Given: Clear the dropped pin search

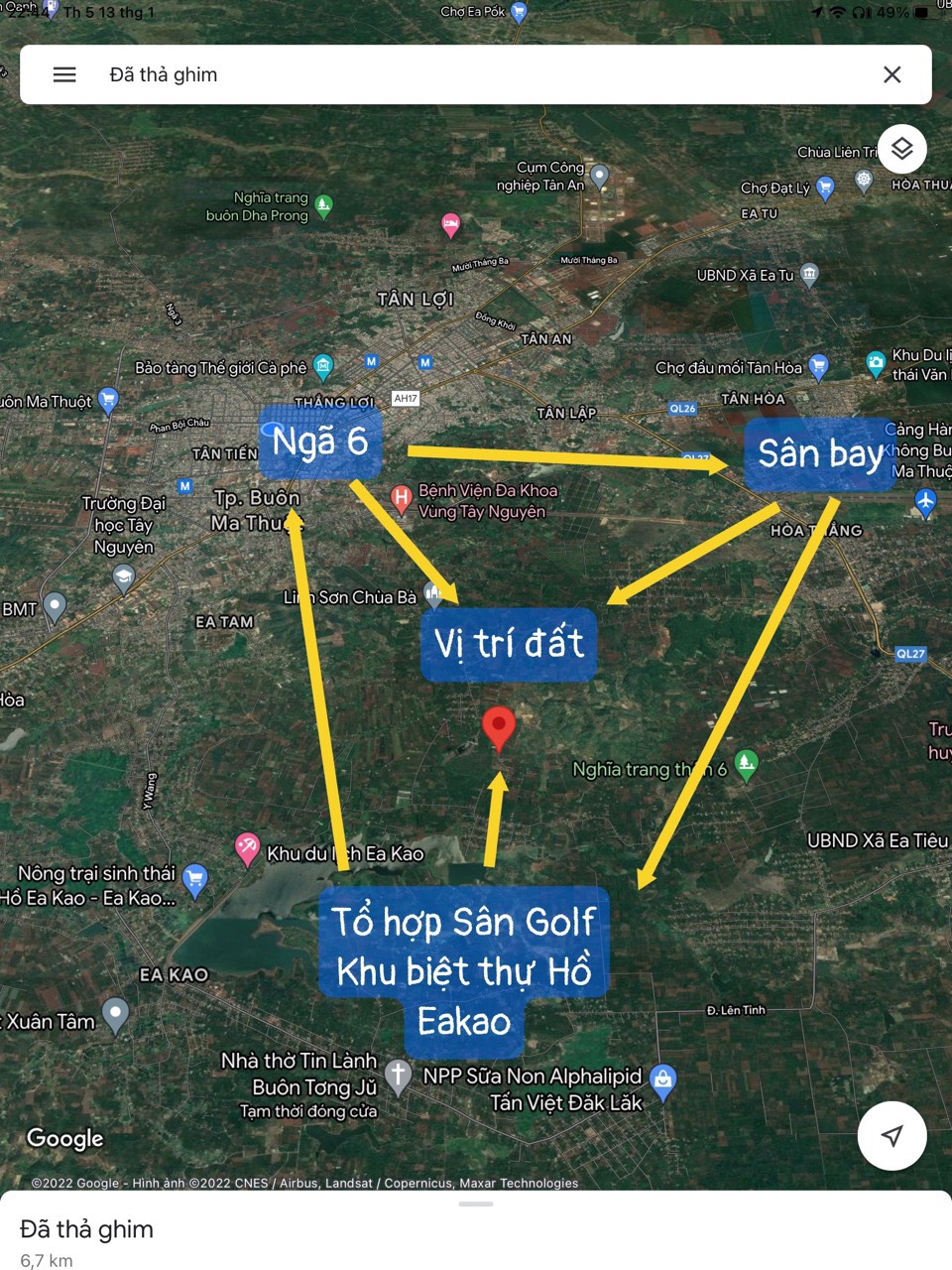Looking at the screenshot, I should 892,74.
